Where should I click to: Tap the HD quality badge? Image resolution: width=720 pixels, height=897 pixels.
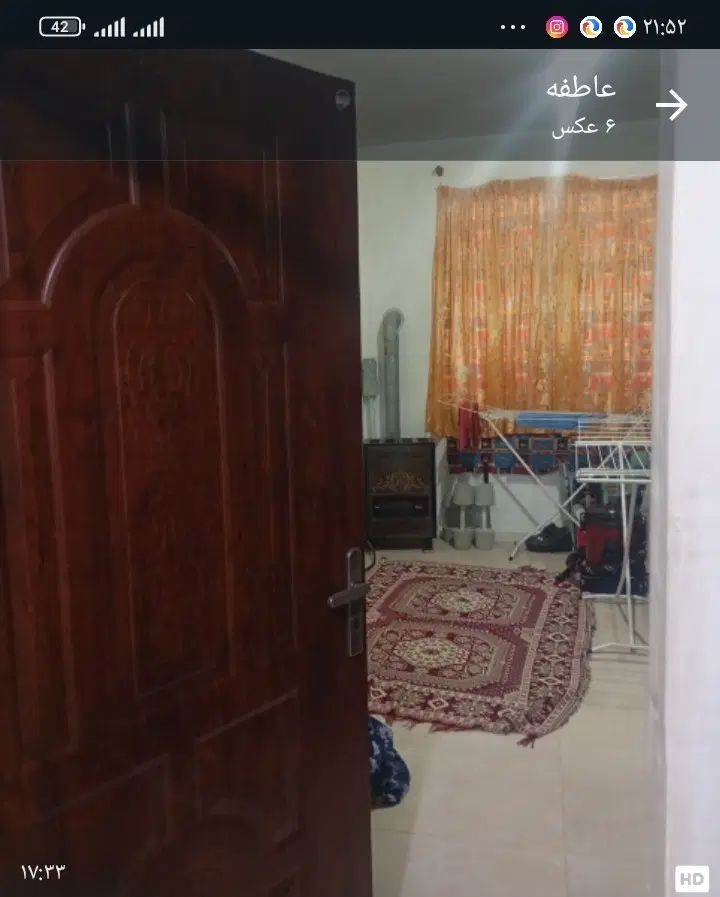691,878
